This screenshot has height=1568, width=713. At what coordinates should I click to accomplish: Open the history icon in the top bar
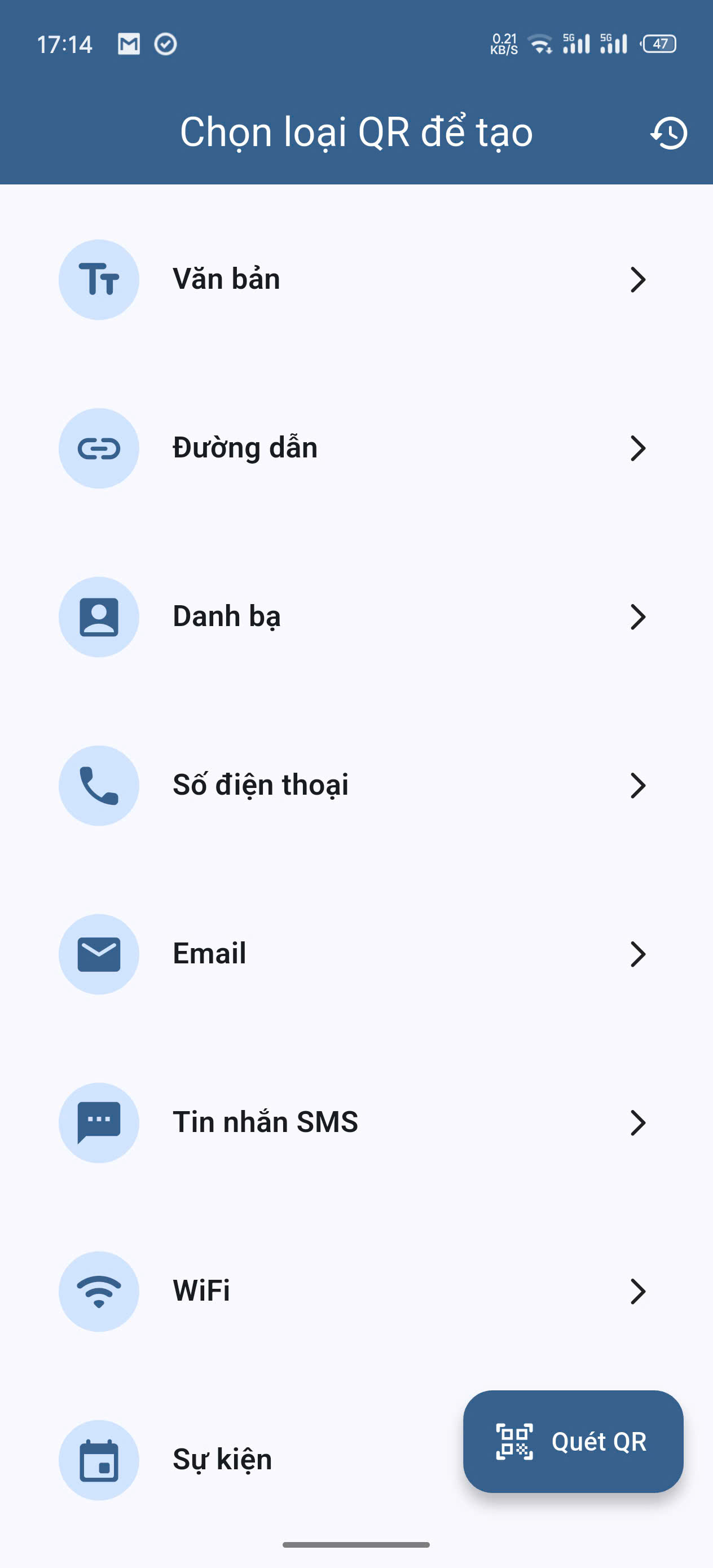click(x=668, y=133)
